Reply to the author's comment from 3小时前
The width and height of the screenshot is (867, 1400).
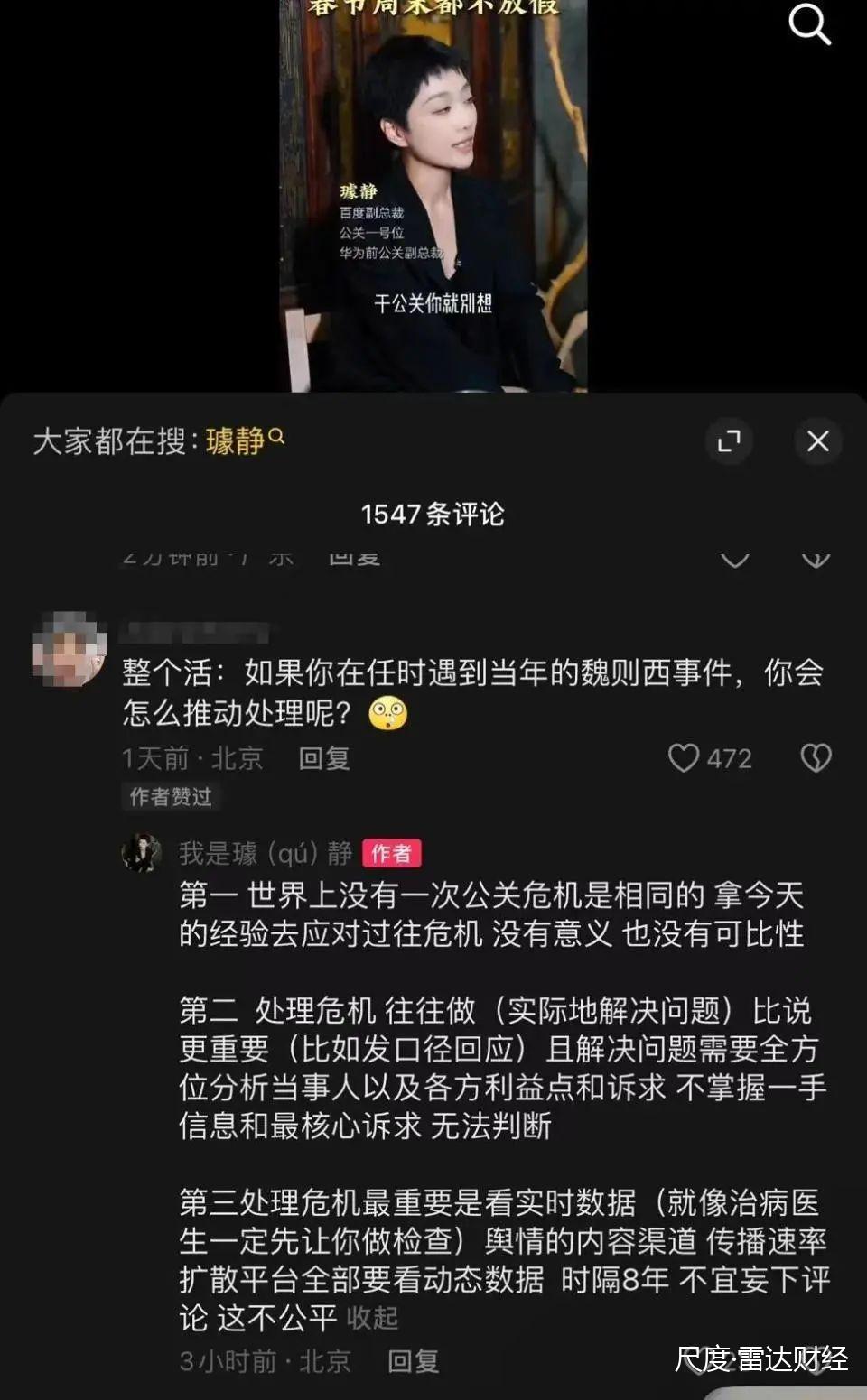pyautogui.click(x=413, y=1361)
